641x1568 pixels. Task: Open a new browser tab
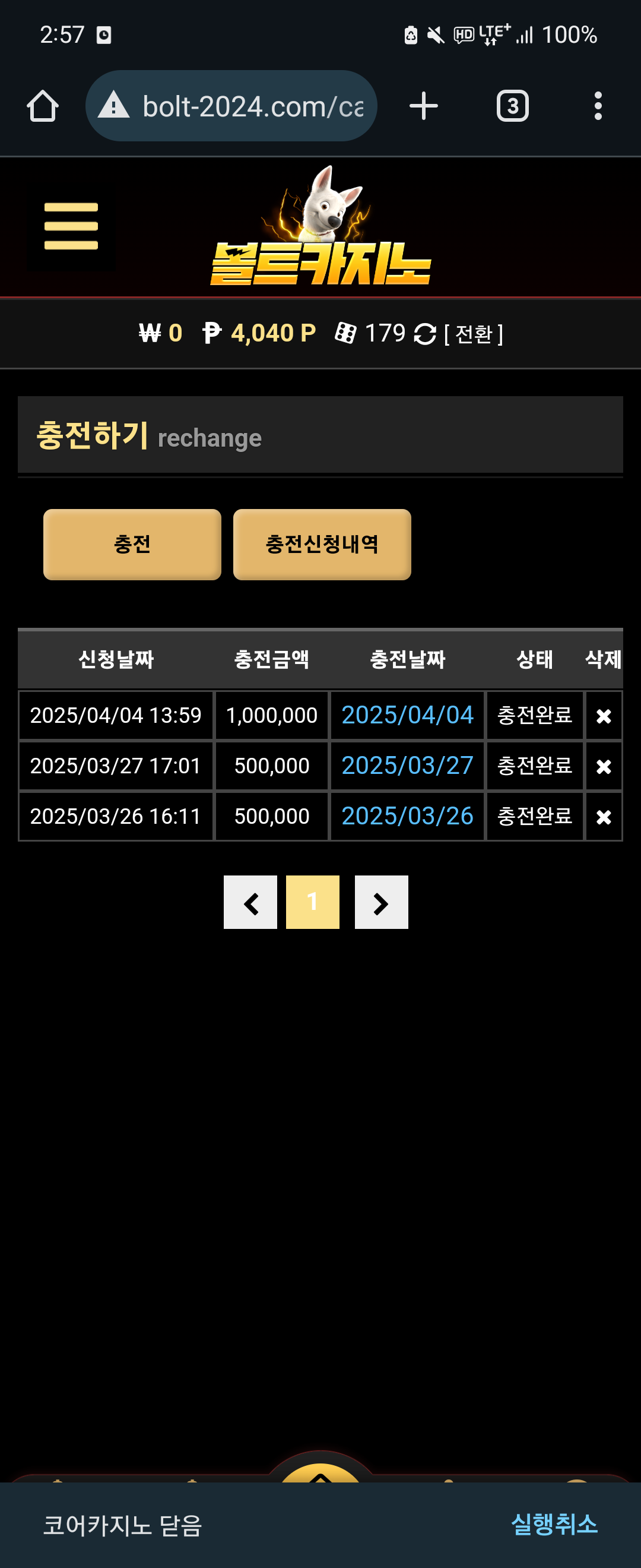coord(423,106)
